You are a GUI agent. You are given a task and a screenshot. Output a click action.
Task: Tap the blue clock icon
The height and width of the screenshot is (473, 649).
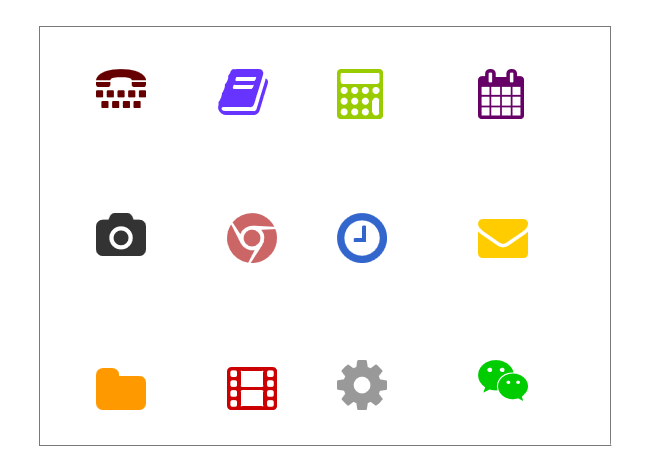362,238
